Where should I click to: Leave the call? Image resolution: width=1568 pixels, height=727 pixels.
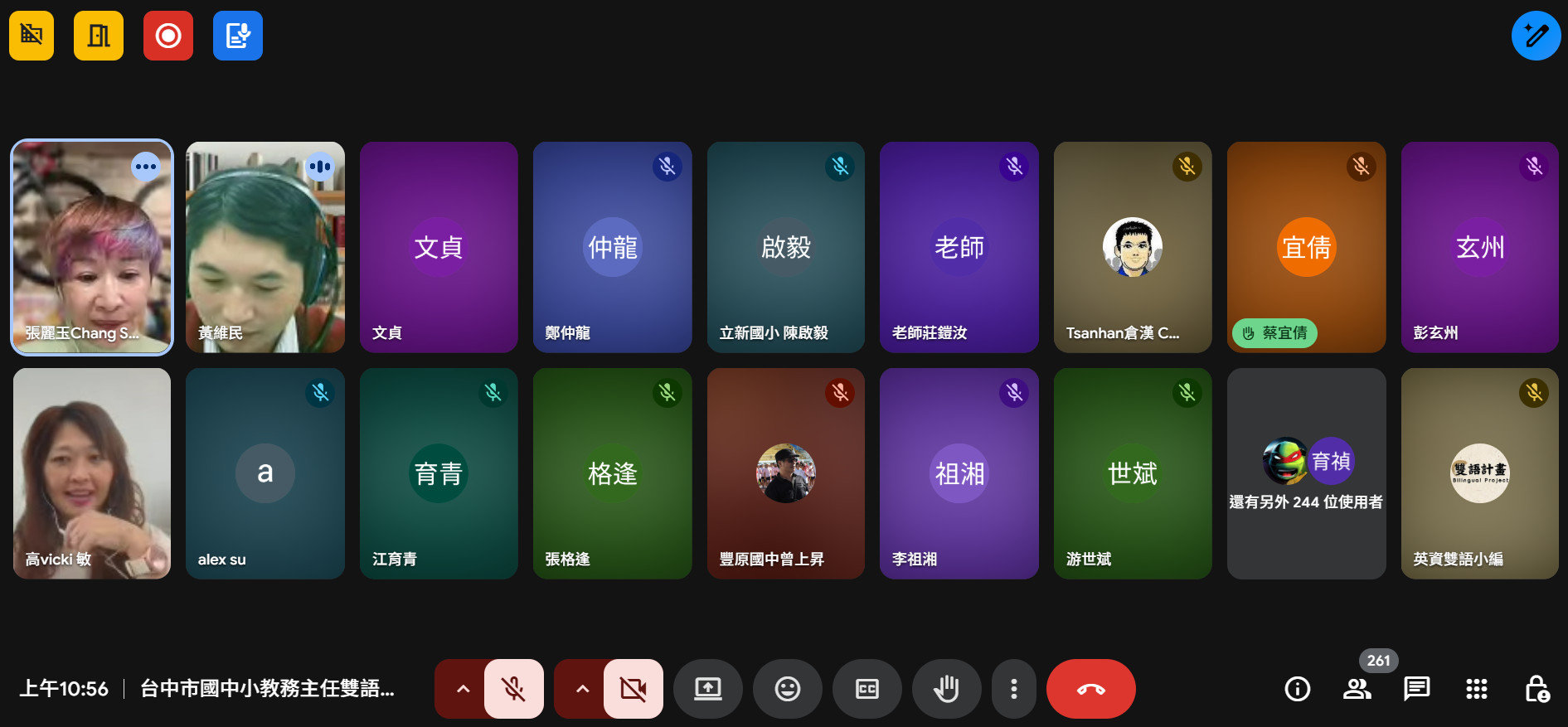point(1090,689)
